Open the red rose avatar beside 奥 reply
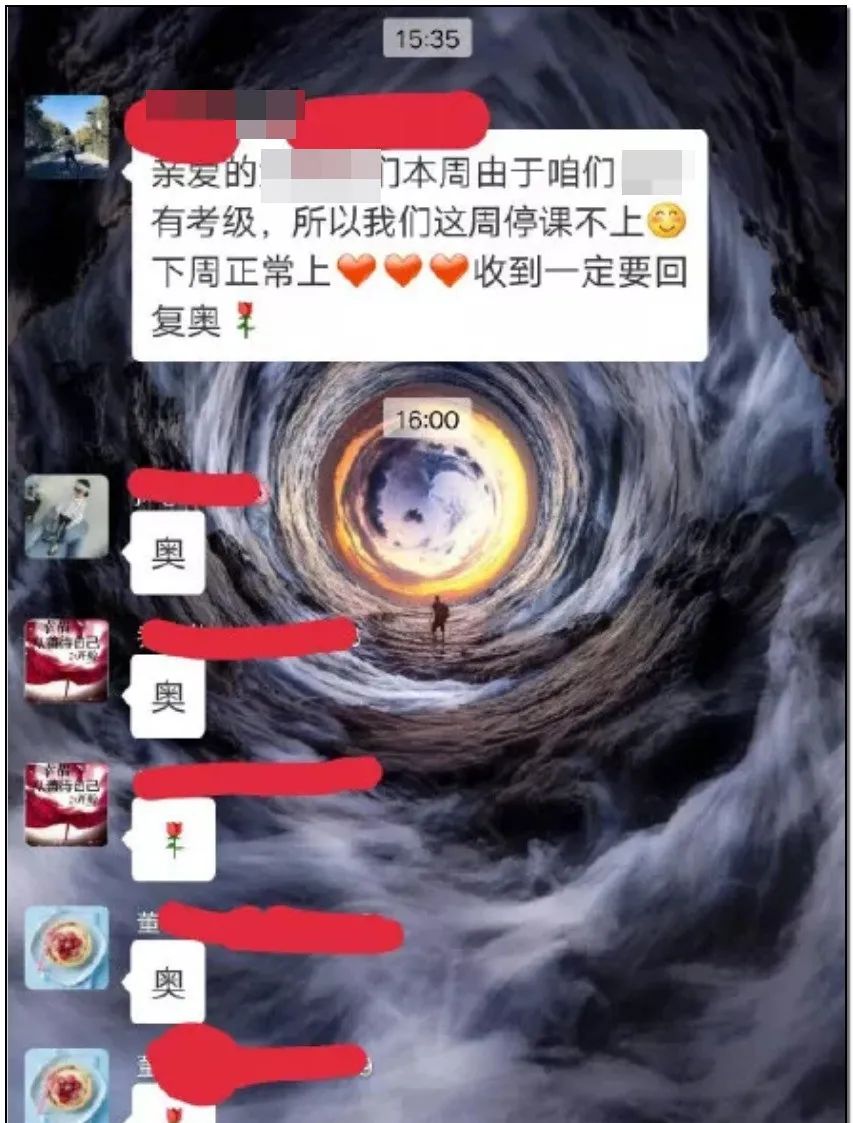 click(x=66, y=660)
